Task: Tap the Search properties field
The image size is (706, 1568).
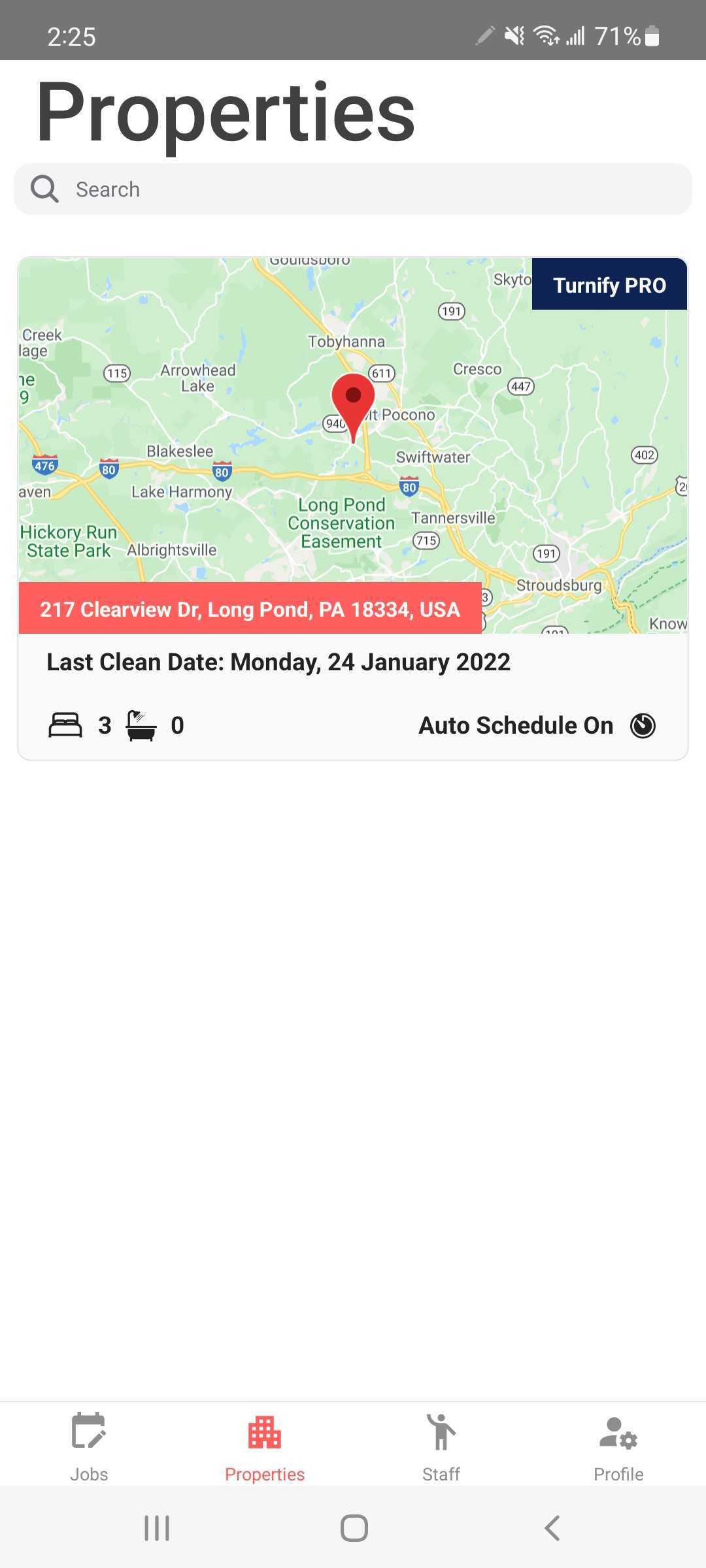Action: [x=353, y=189]
